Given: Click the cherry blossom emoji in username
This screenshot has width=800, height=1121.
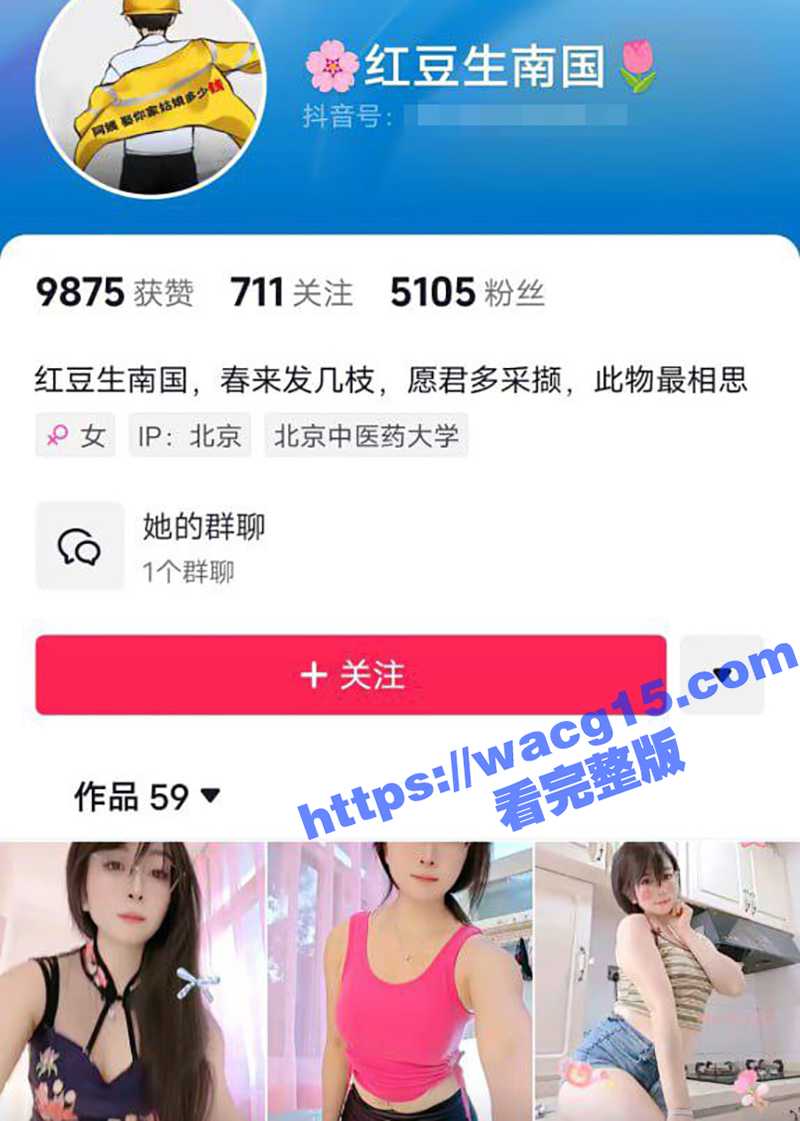Looking at the screenshot, I should [x=330, y=63].
